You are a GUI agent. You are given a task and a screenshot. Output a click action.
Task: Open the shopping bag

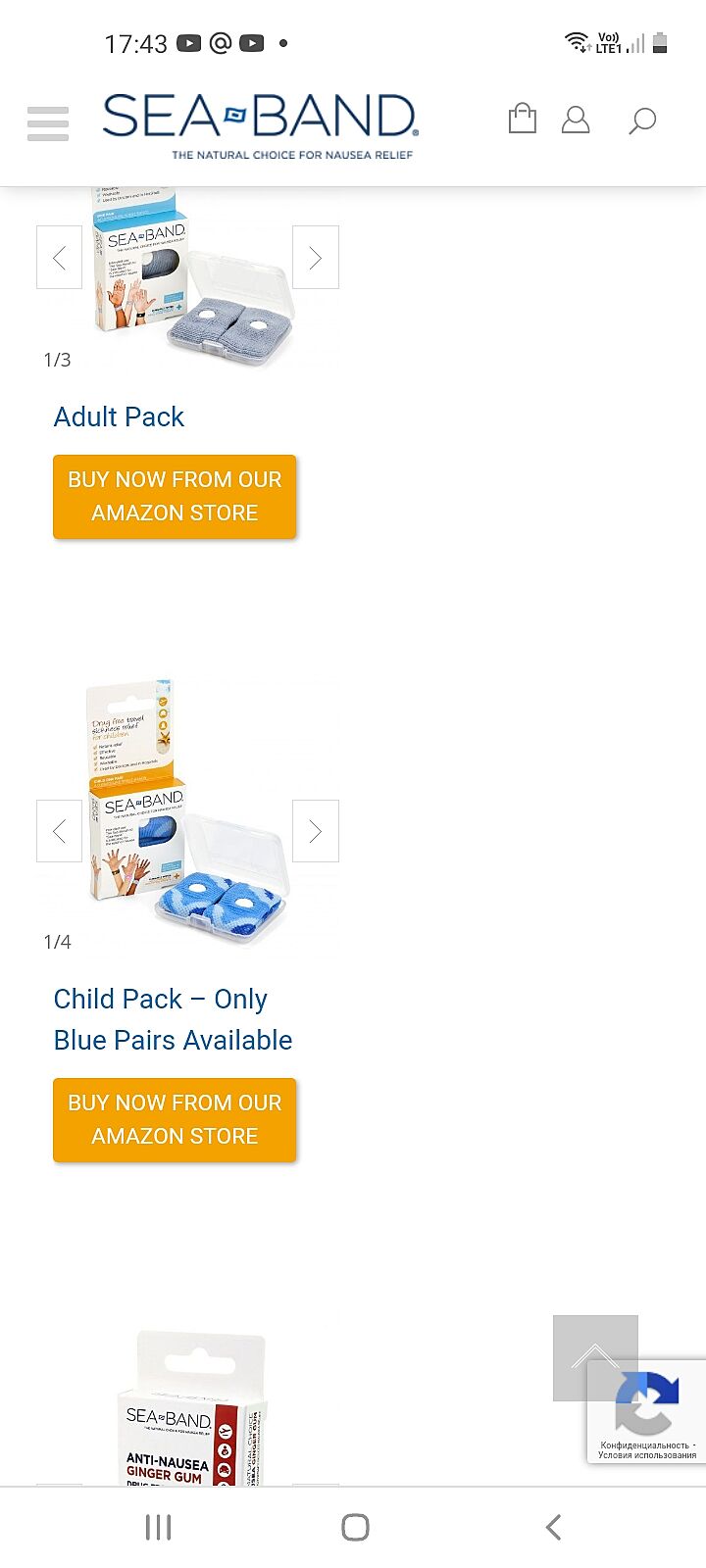[x=523, y=119]
